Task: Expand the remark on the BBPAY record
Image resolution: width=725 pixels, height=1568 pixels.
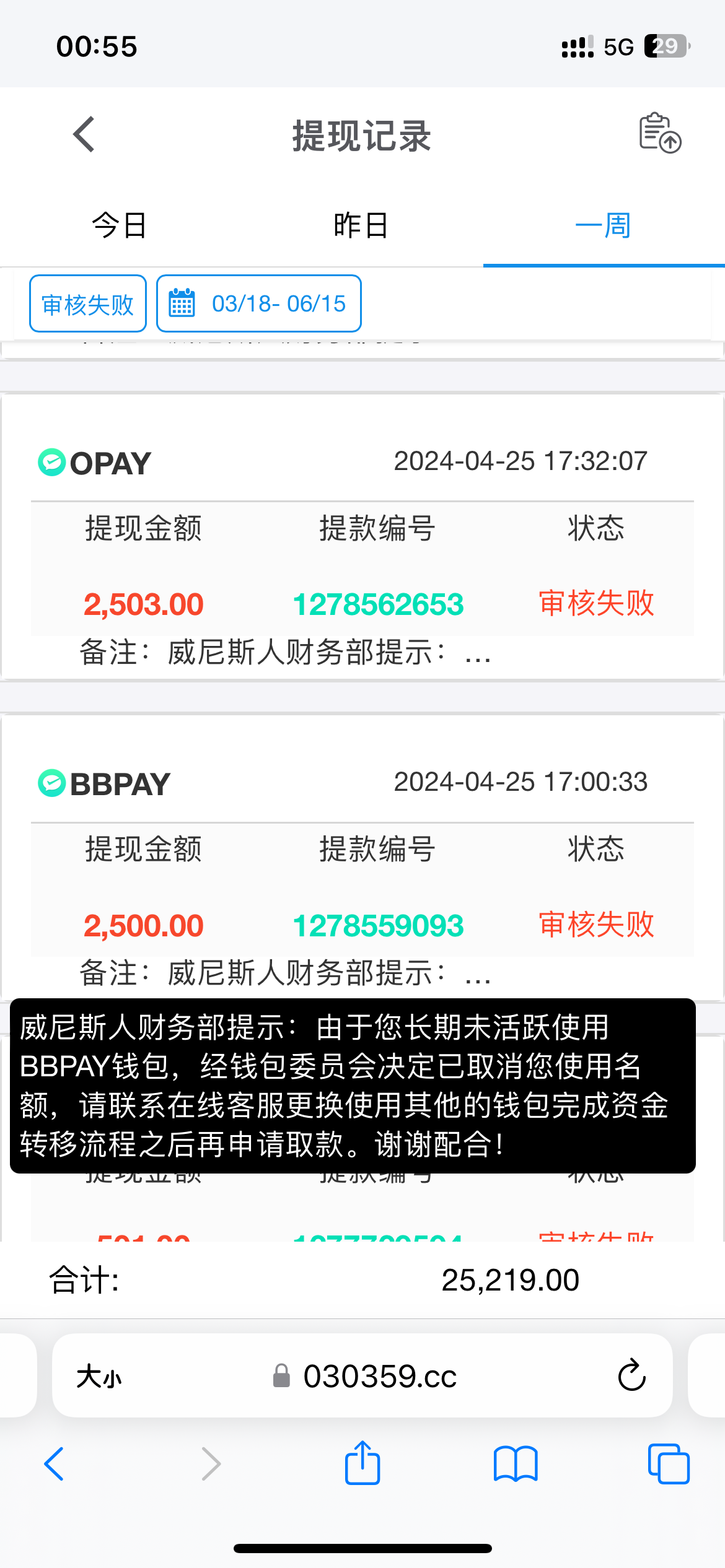Action: click(285, 973)
